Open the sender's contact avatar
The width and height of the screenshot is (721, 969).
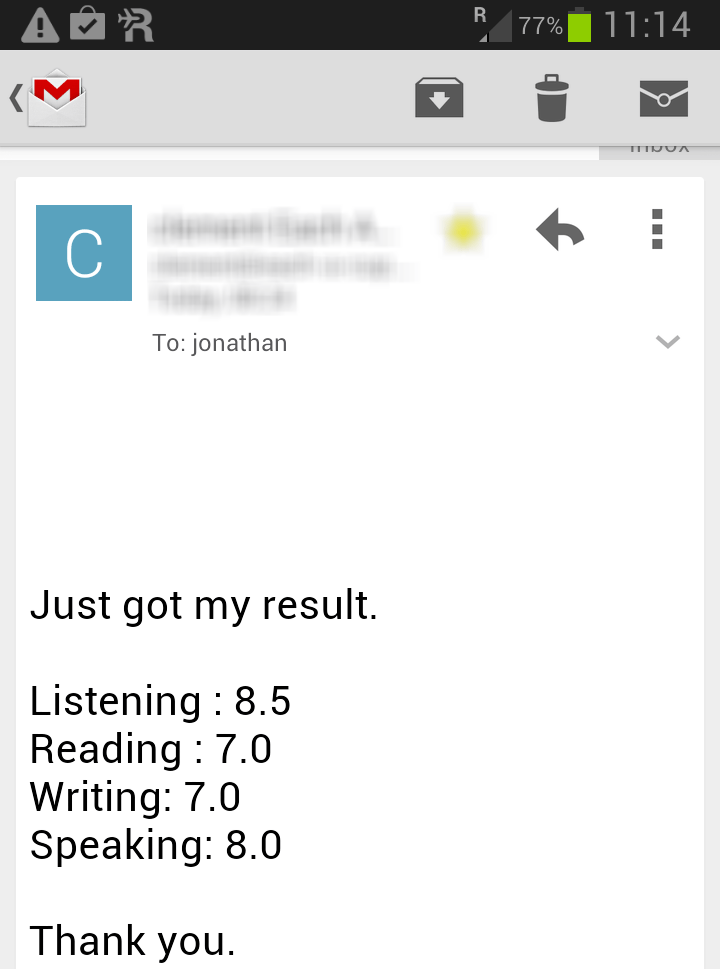84,253
